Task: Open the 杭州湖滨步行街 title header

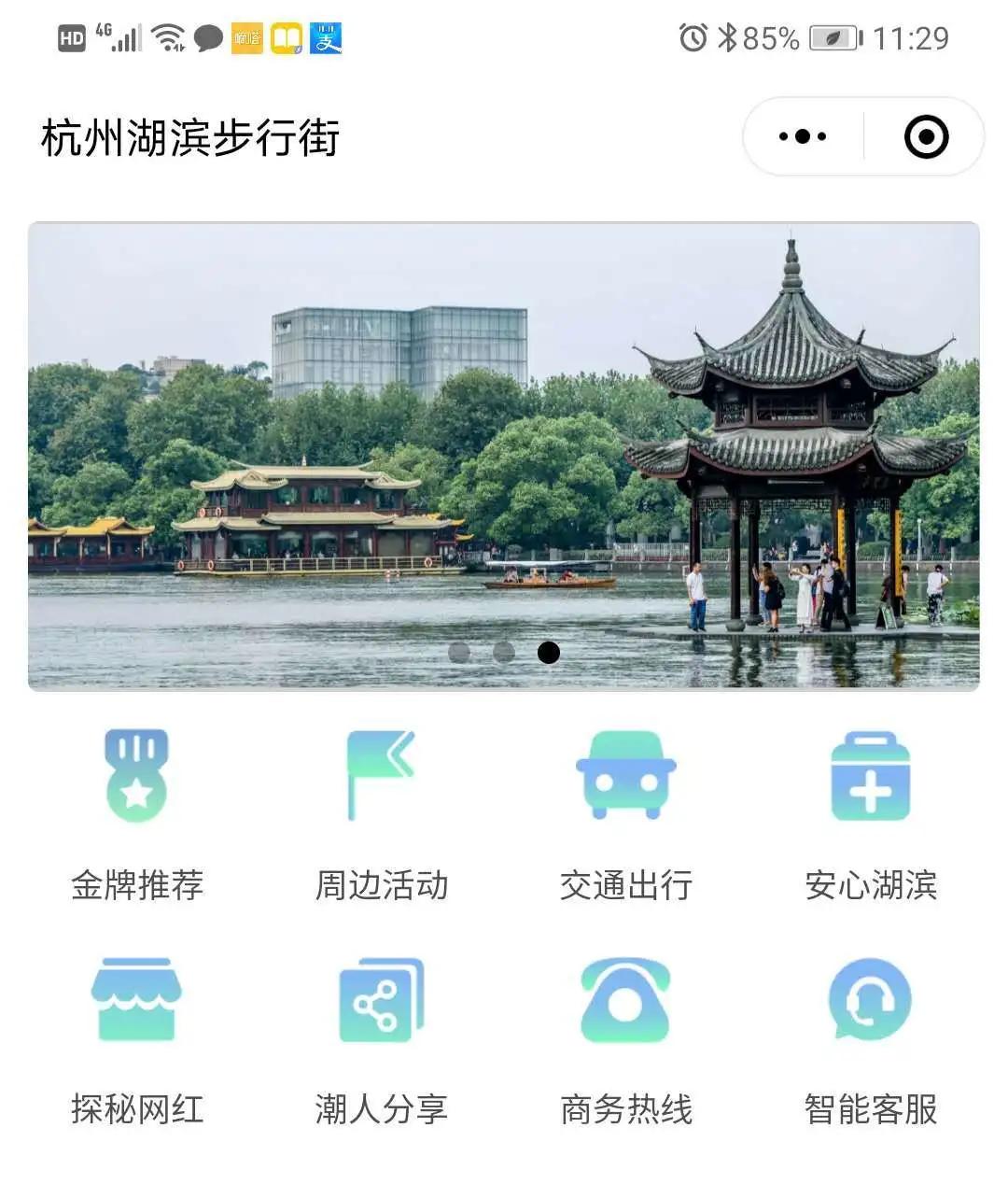Action: (x=190, y=136)
